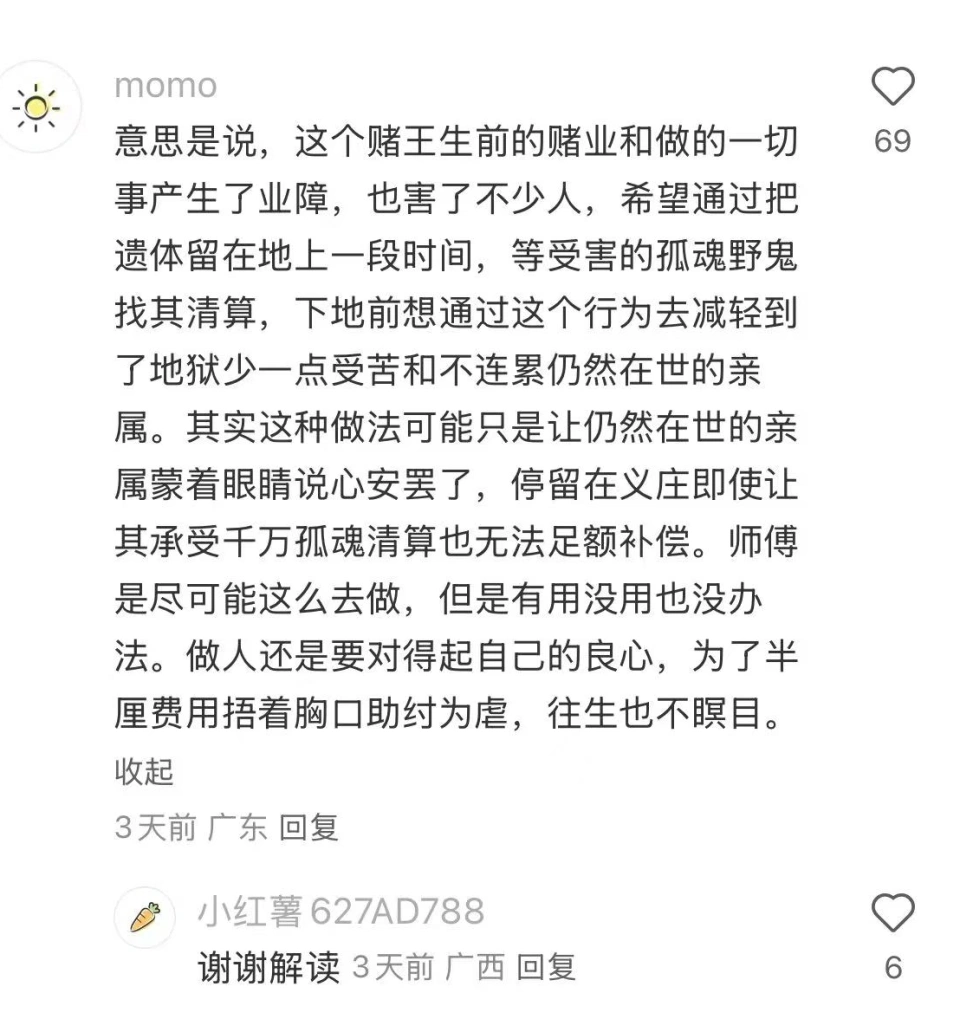
Task: Like the 谢谢解读 reply
Action: pos(892,913)
